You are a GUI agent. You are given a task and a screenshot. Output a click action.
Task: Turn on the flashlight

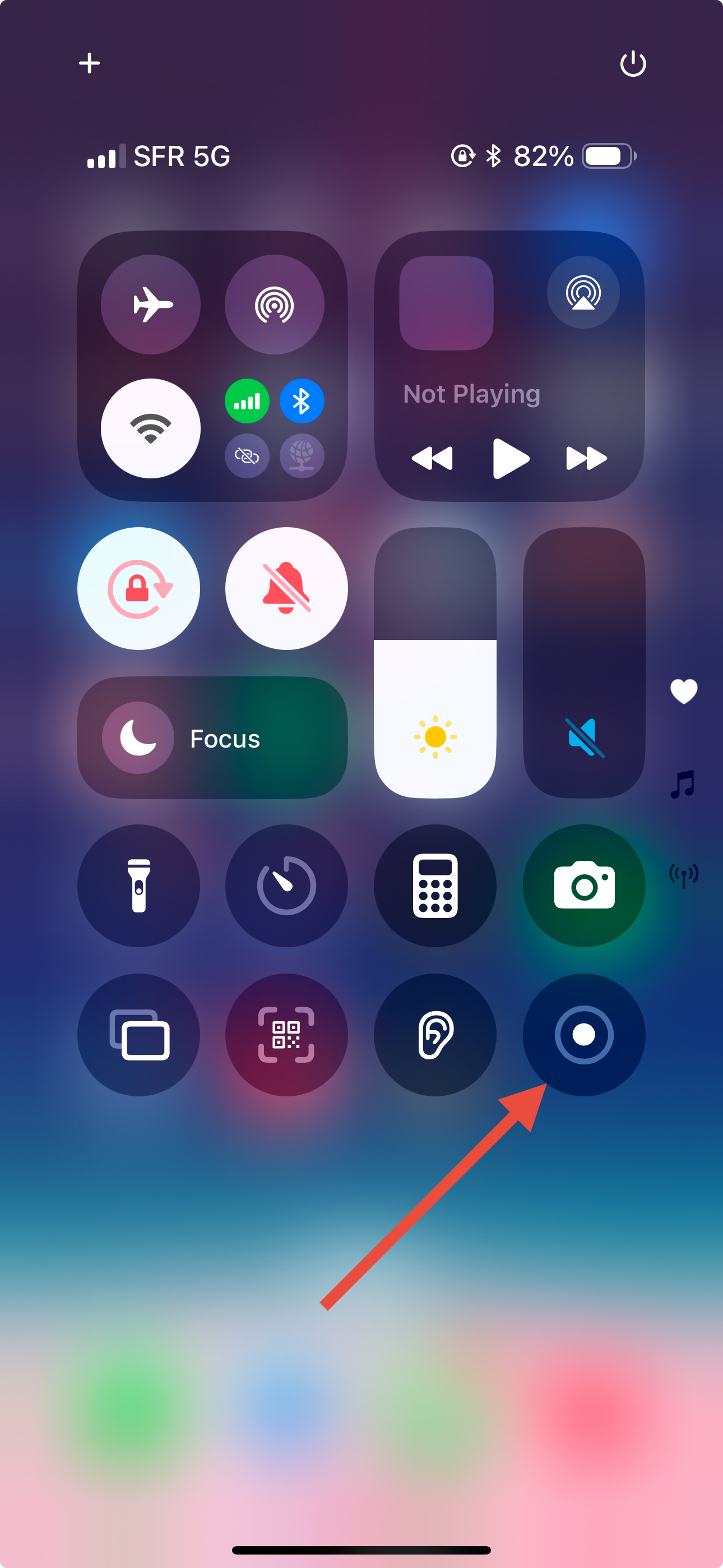[139, 886]
